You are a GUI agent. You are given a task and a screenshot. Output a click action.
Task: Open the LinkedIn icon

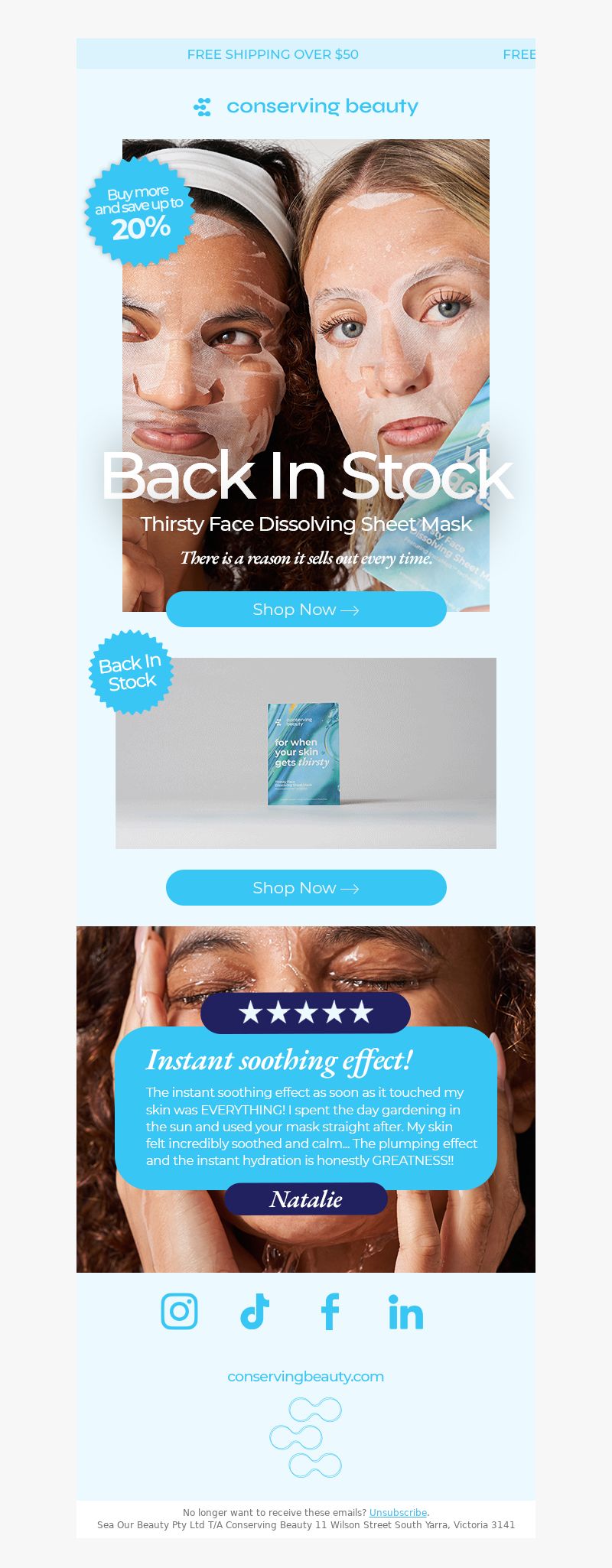405,1313
